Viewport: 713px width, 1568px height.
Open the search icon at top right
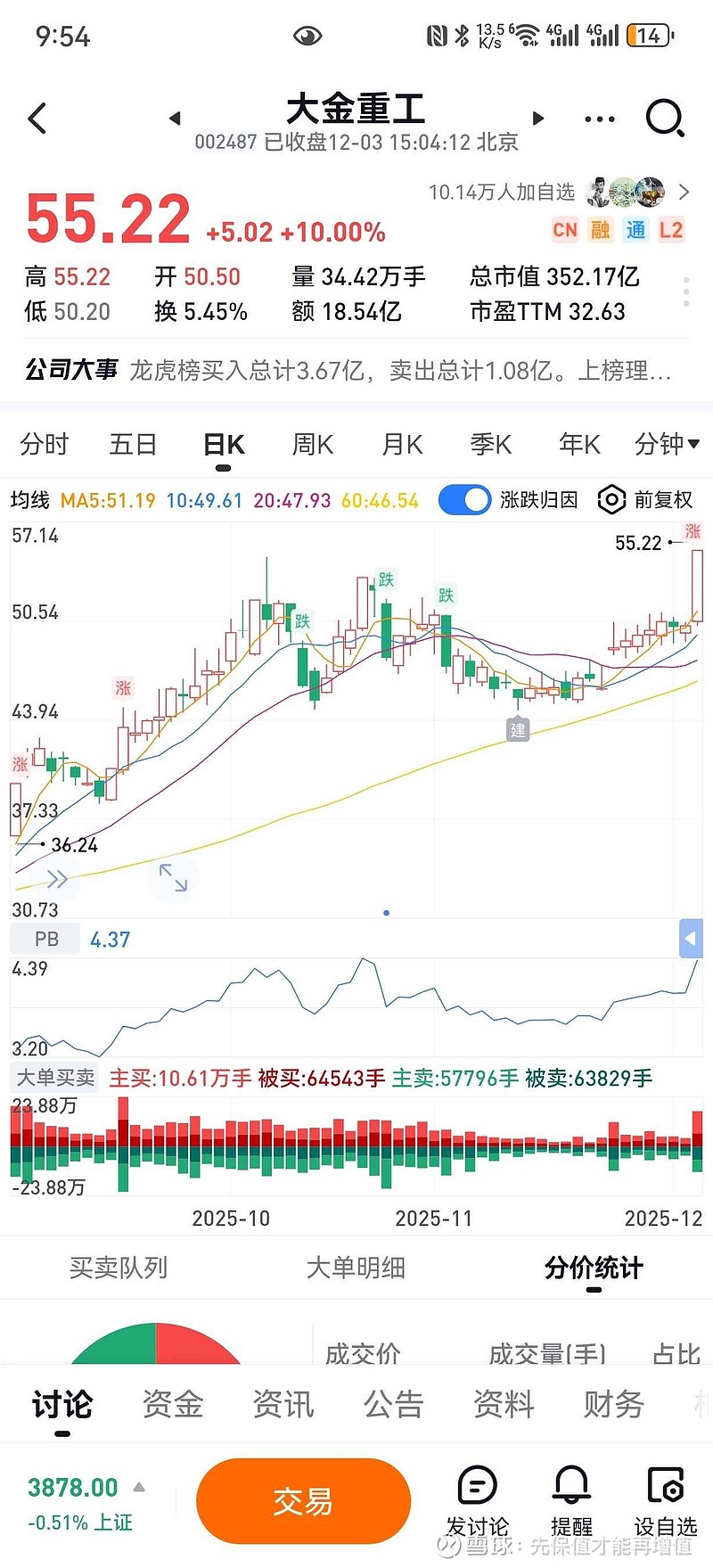click(664, 117)
